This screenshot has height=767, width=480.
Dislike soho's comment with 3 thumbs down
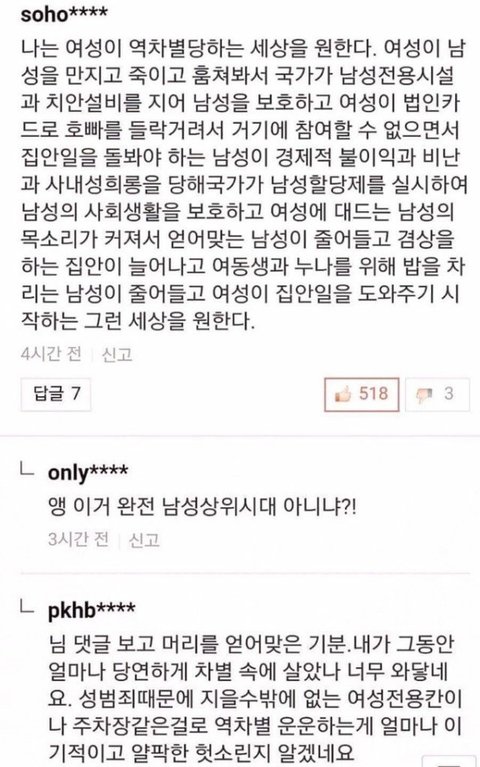pyautogui.click(x=437, y=394)
